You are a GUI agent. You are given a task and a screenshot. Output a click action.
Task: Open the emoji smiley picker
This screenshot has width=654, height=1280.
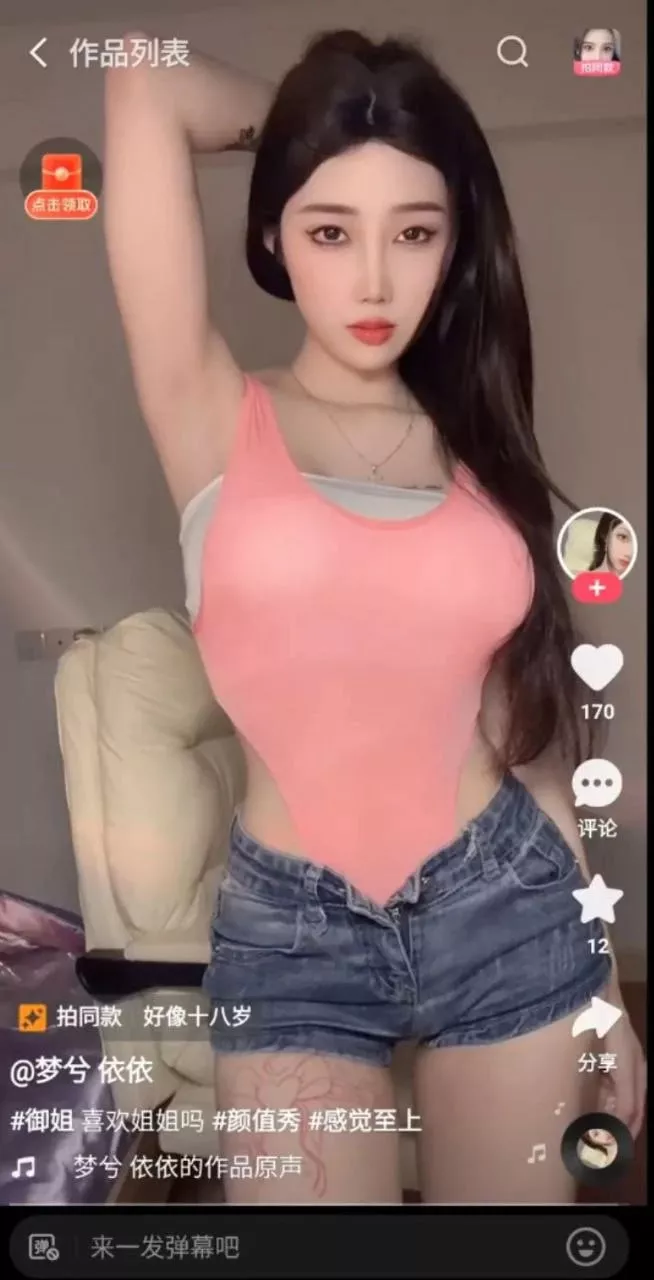click(x=586, y=1246)
